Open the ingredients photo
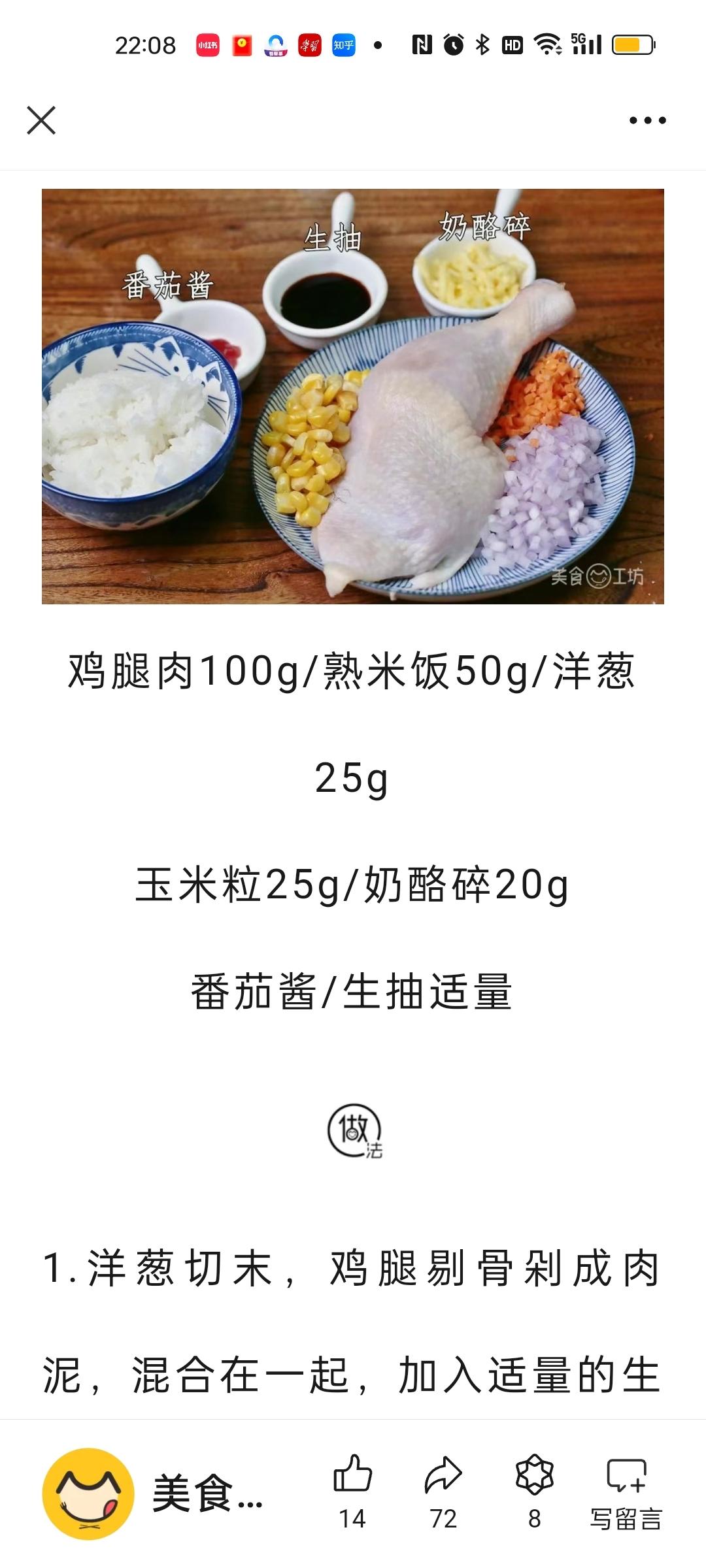Viewport: 706px width, 1568px height. coord(353,396)
